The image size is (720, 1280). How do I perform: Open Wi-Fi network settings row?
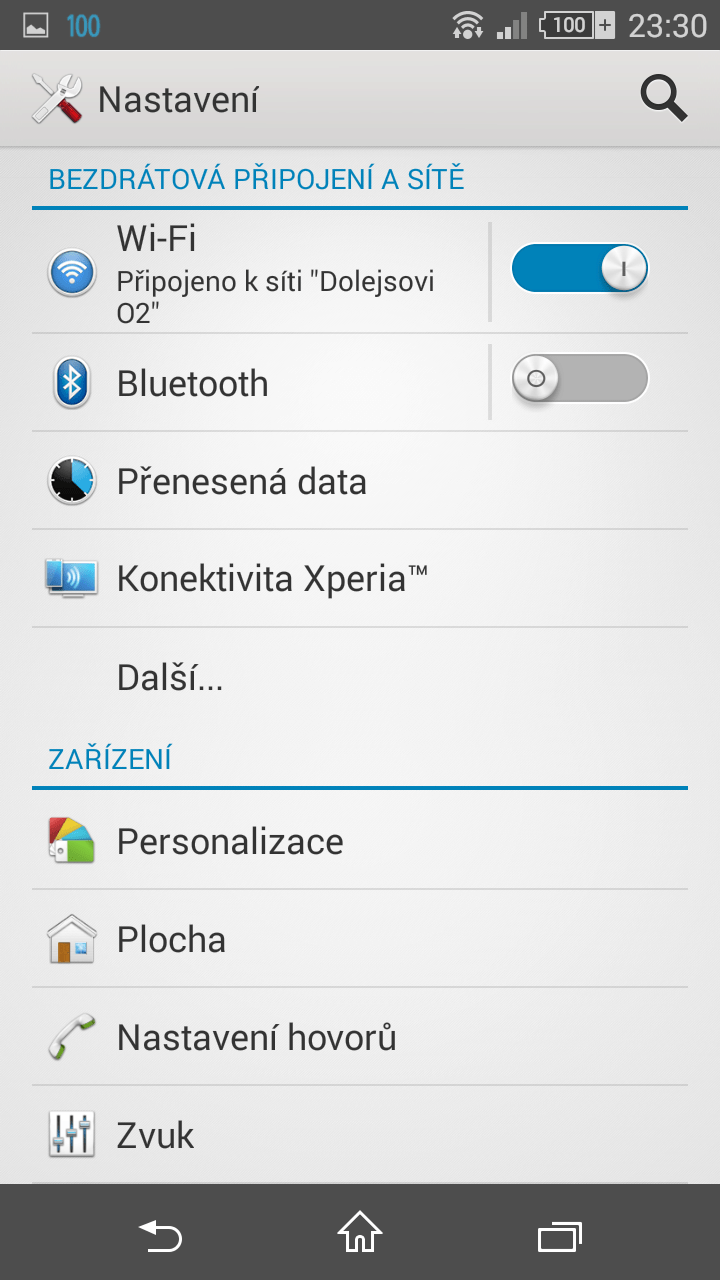pyautogui.click(x=260, y=272)
